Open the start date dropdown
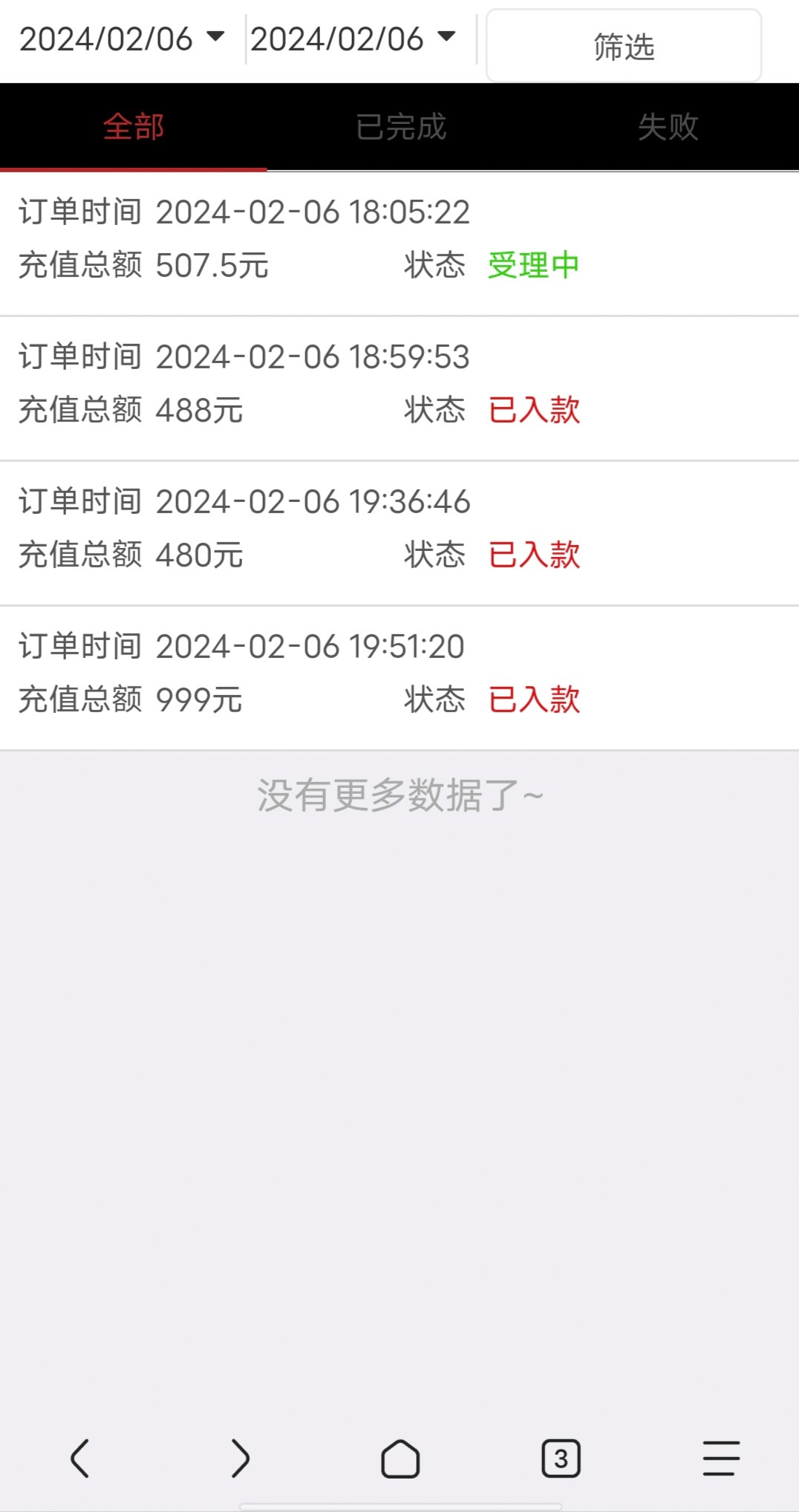This screenshot has height=1512, width=799. coord(122,39)
